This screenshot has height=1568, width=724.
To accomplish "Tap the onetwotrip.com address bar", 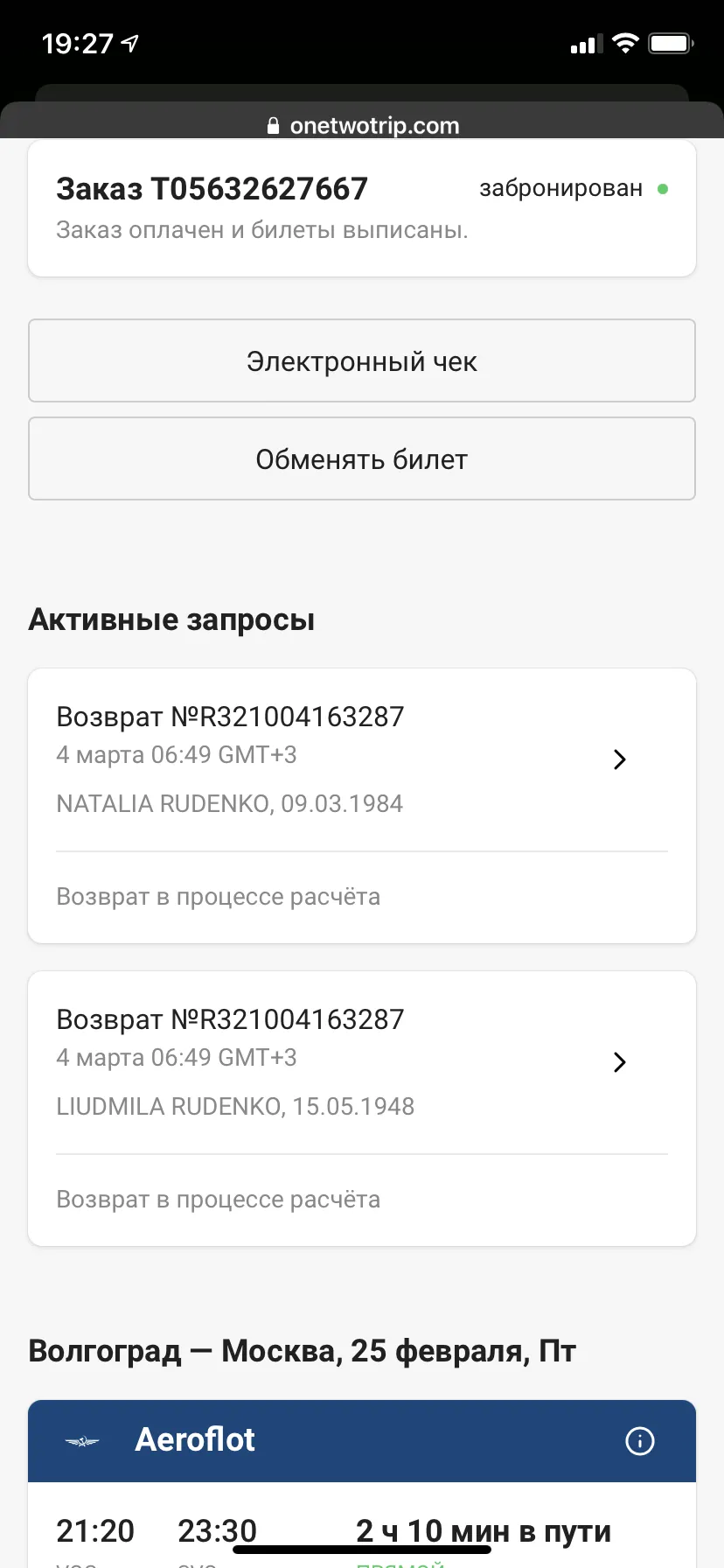I will pos(362,125).
